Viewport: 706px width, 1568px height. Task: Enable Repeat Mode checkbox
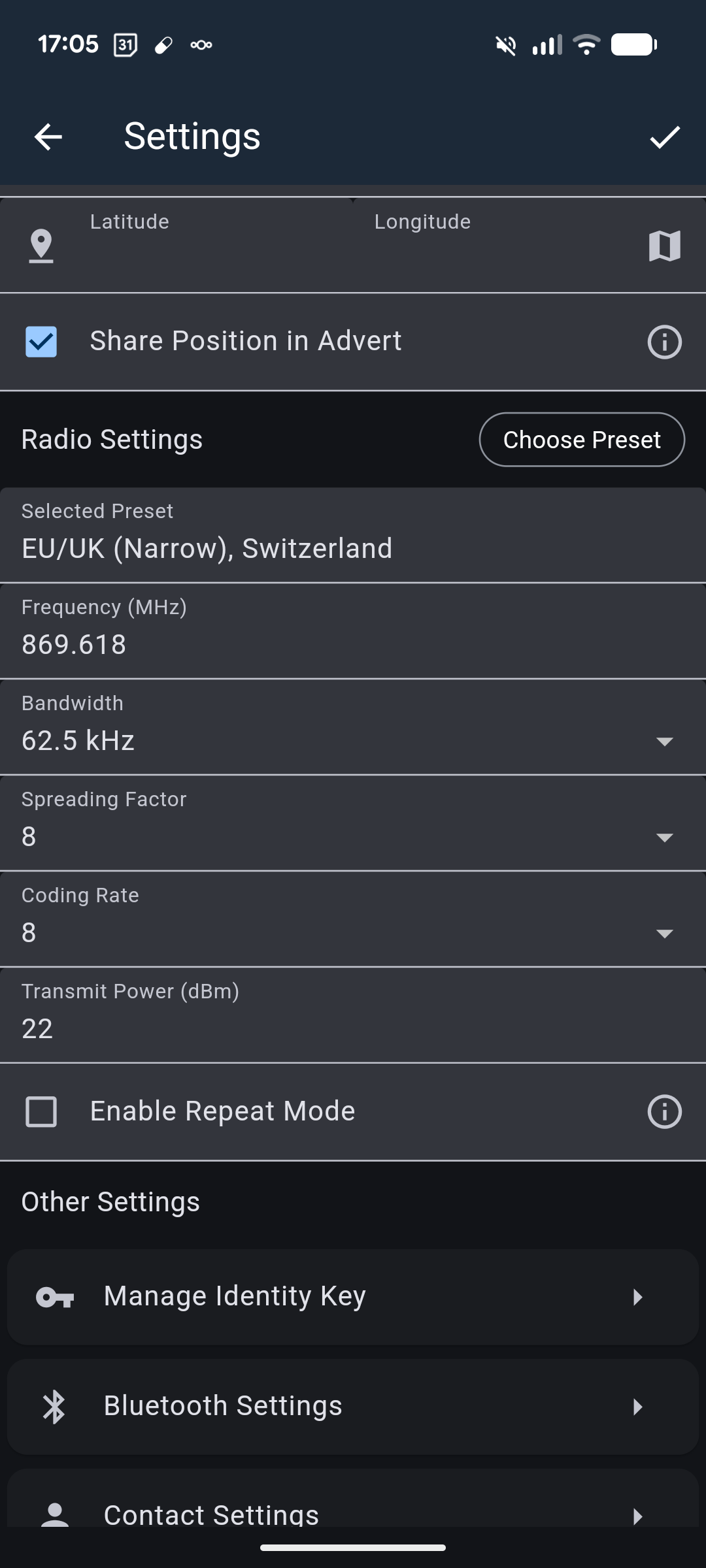point(41,1111)
